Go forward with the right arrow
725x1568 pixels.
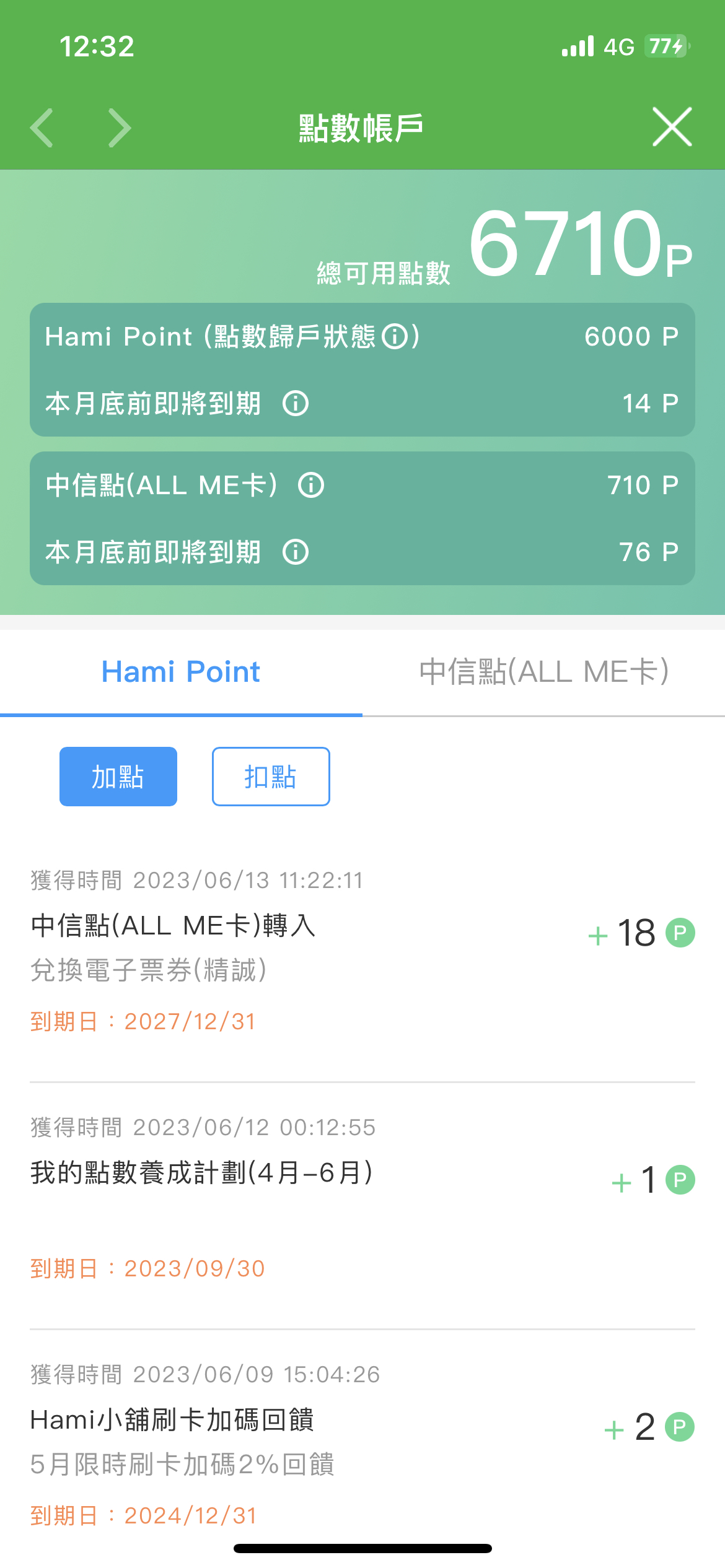(120, 128)
